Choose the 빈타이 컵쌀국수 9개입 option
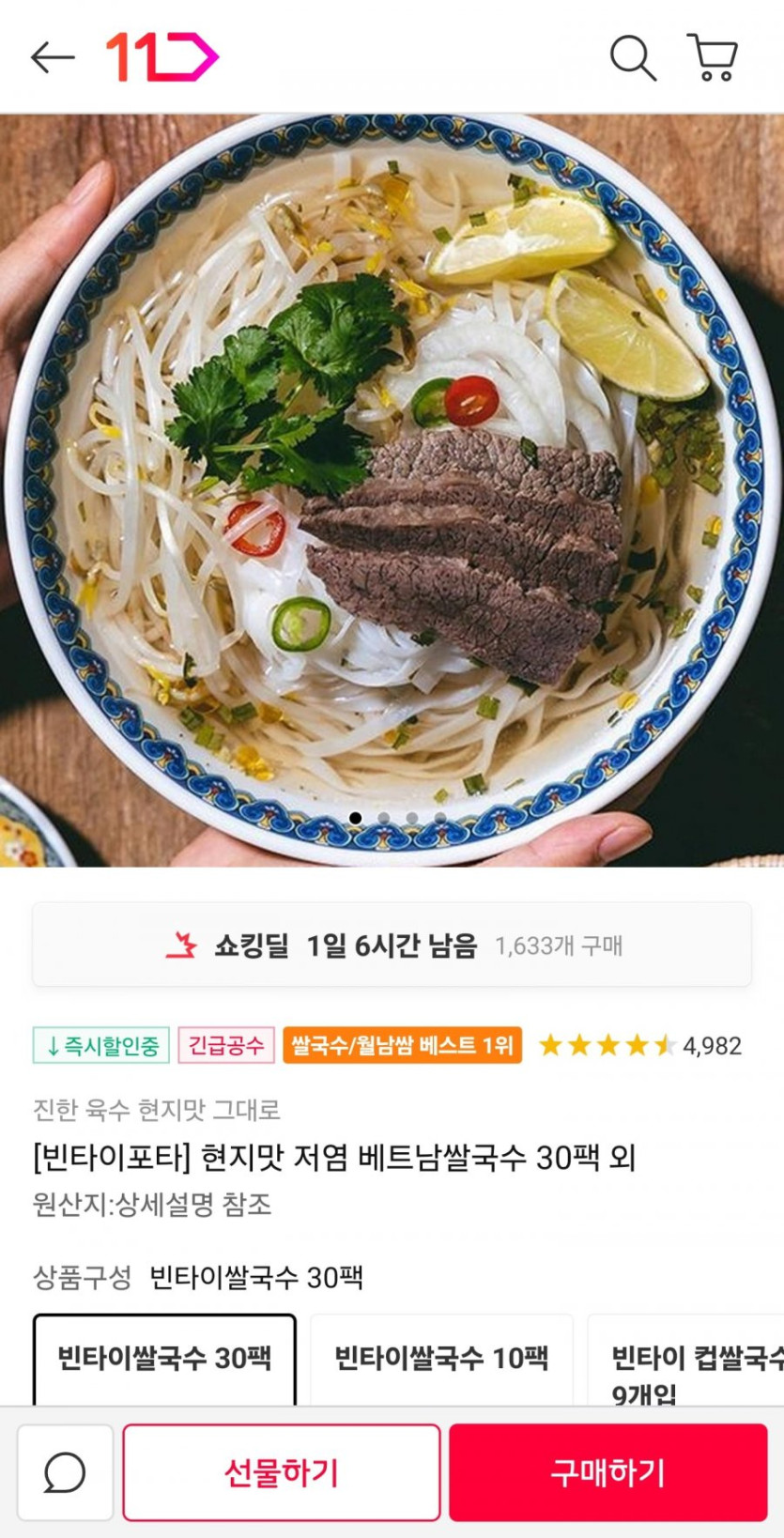 pos(690,1371)
